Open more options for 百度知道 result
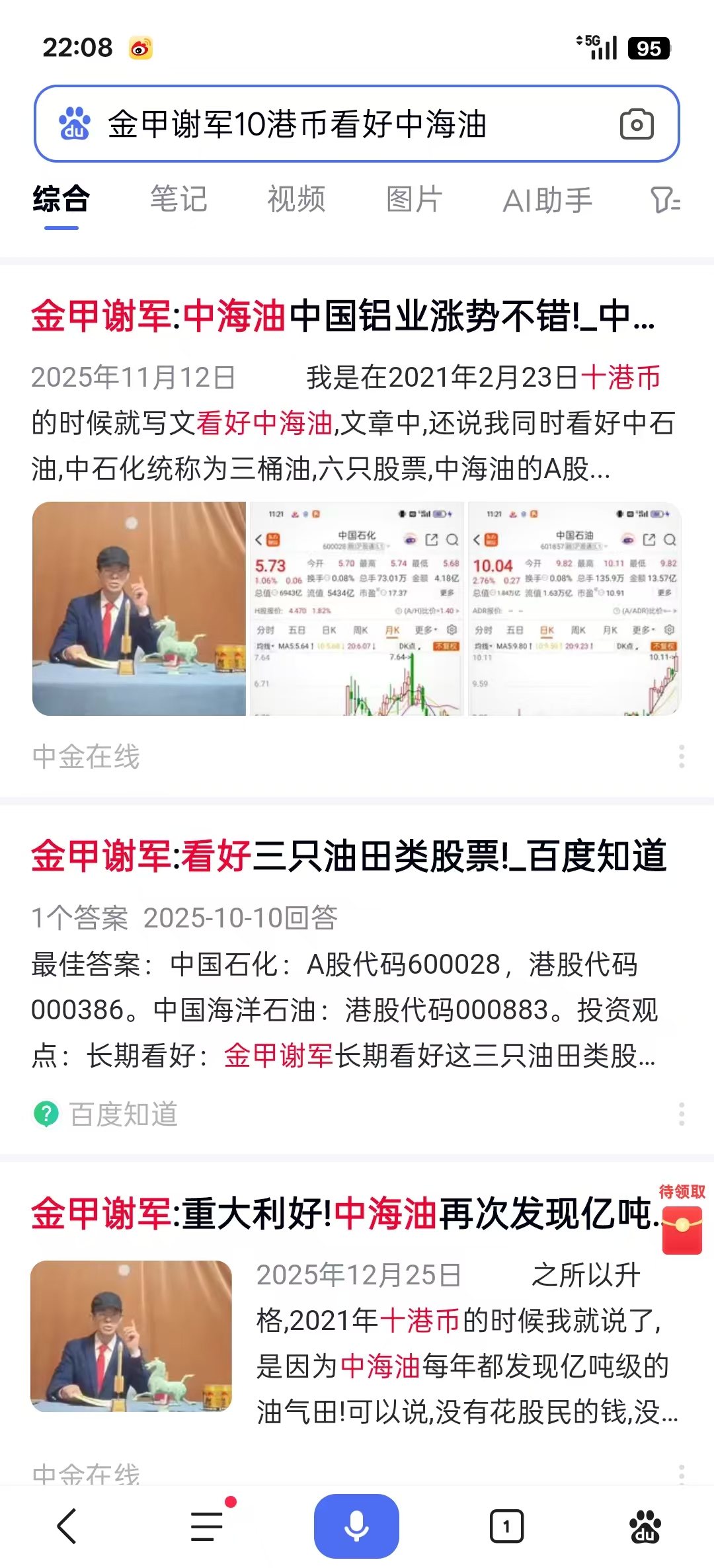The image size is (714, 1568). click(x=681, y=1114)
